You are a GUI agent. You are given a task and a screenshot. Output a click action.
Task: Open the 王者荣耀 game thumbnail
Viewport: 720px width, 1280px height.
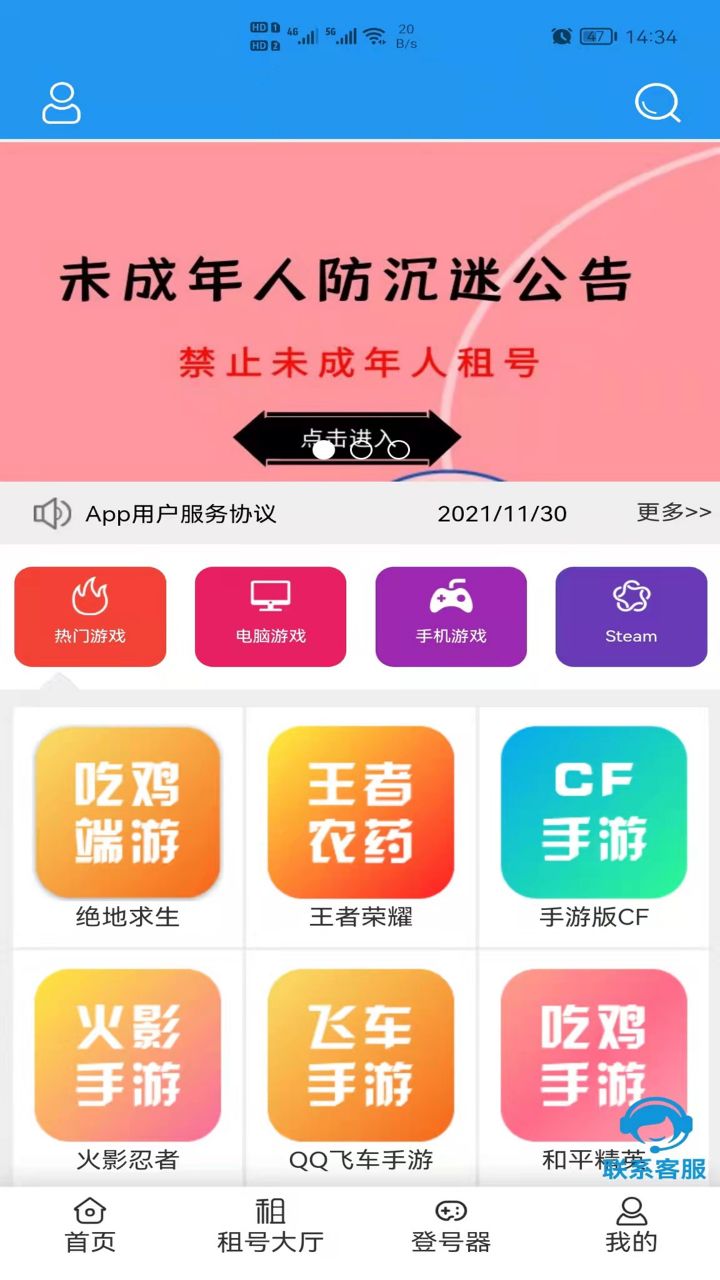pyautogui.click(x=360, y=810)
